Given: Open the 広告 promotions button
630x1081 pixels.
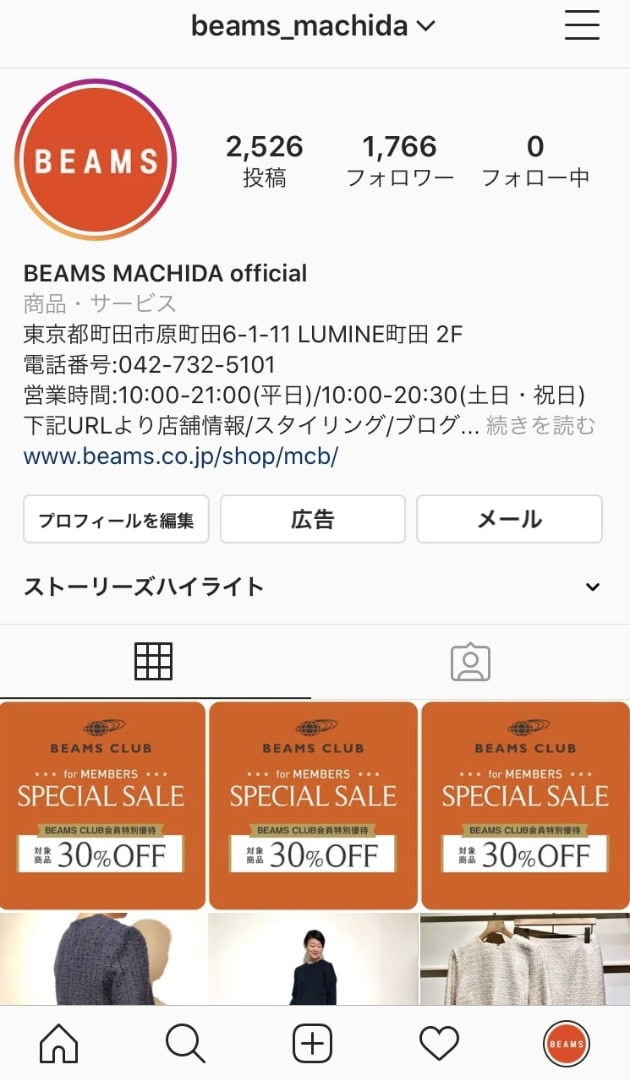Looking at the screenshot, I should (313, 519).
